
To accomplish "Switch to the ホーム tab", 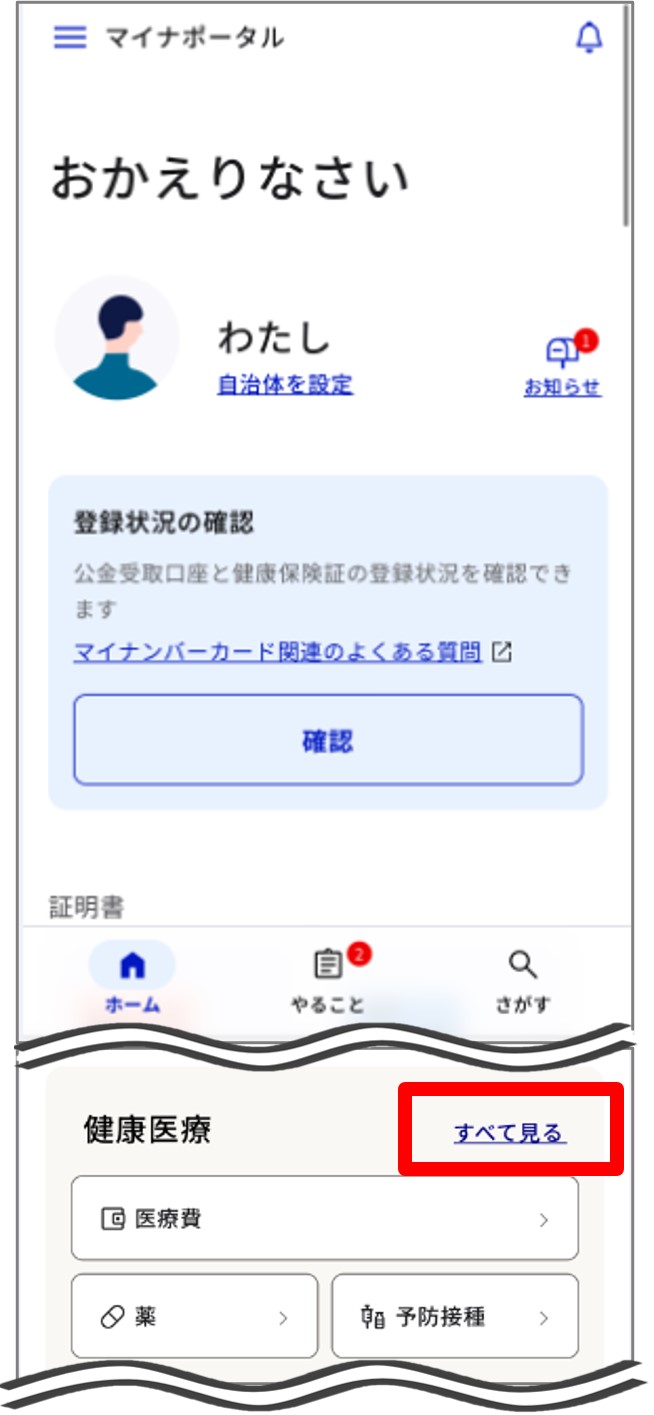I will click(132, 980).
